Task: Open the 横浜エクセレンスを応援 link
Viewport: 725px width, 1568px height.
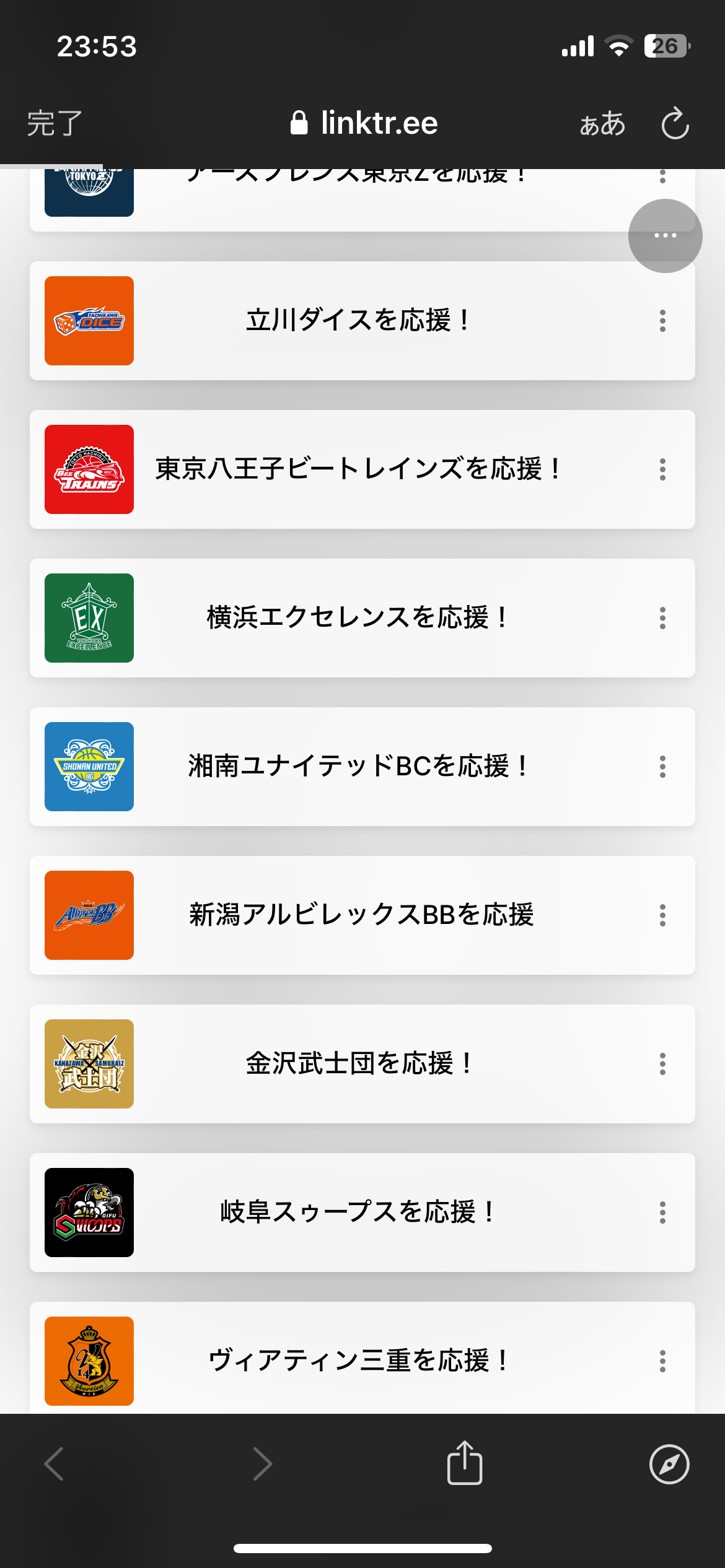Action: tap(362, 618)
